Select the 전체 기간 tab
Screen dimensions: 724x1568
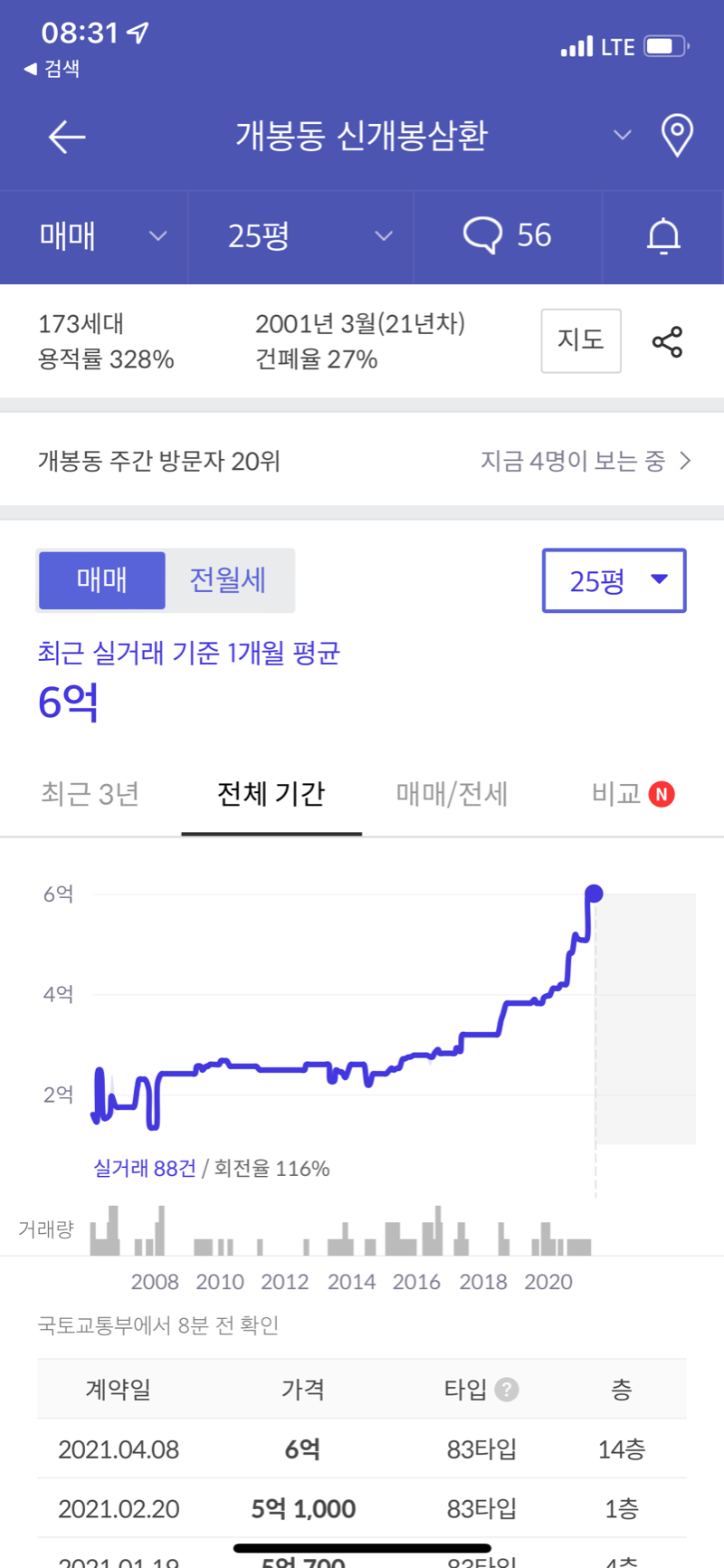271,794
